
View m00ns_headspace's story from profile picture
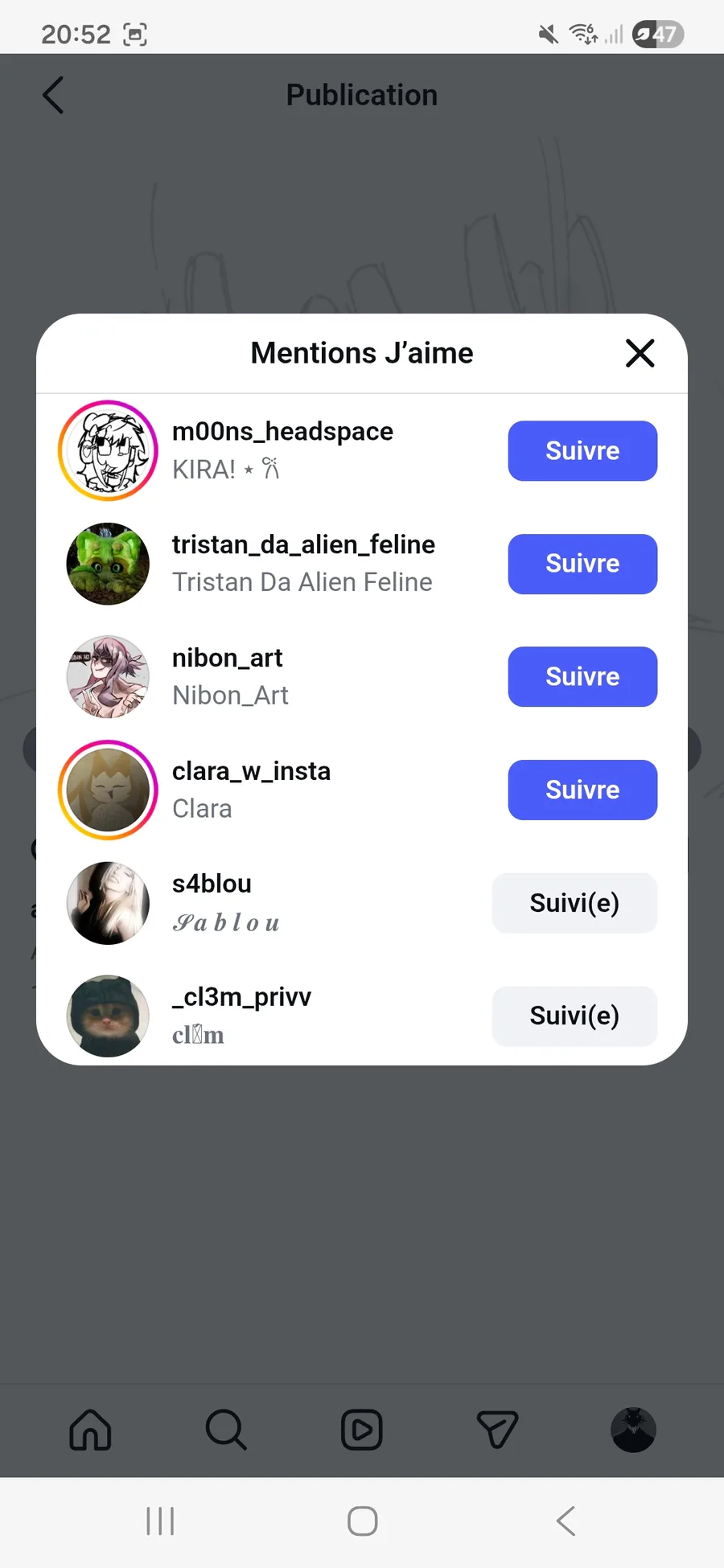tap(108, 451)
